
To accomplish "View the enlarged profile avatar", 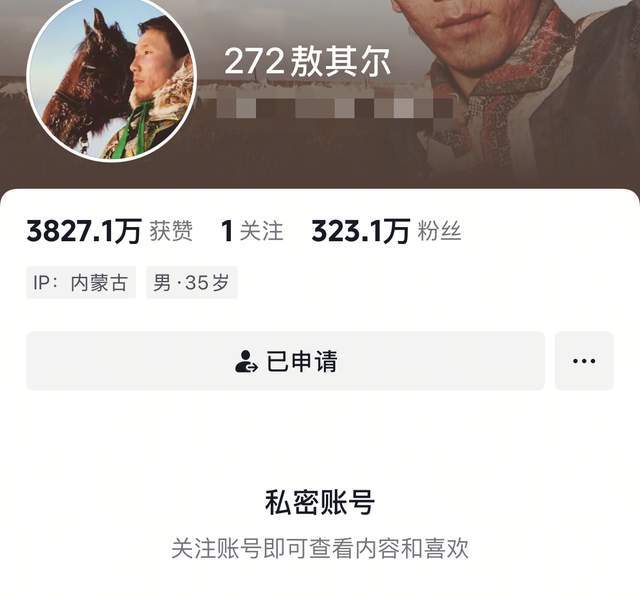I will click(111, 76).
